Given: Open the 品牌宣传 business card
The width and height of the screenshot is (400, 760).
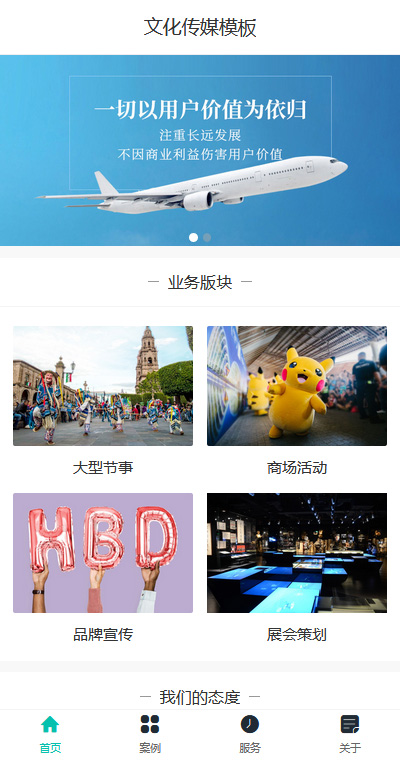Looking at the screenshot, I should 103,568.
